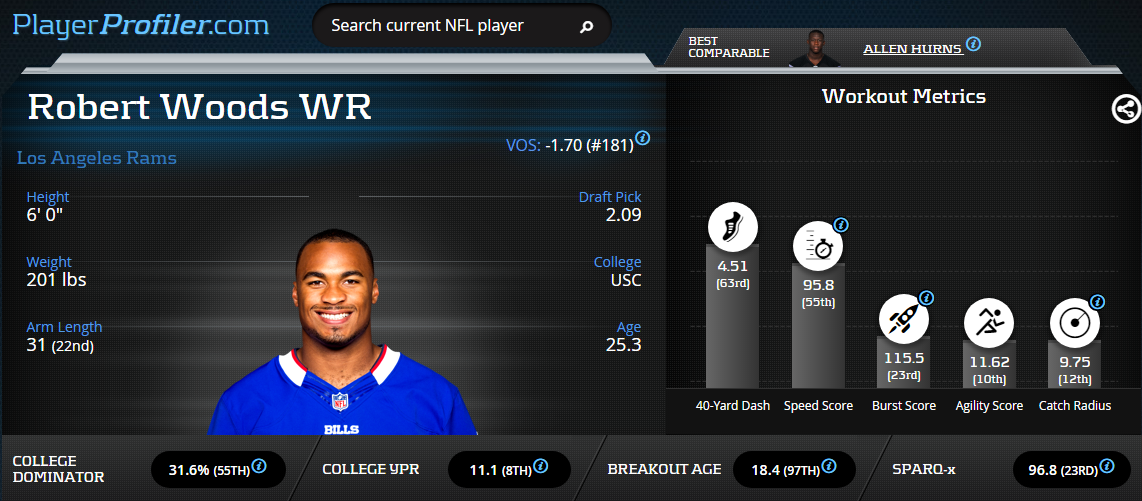
Task: Open info icon for Burst Score
Action: point(926,298)
